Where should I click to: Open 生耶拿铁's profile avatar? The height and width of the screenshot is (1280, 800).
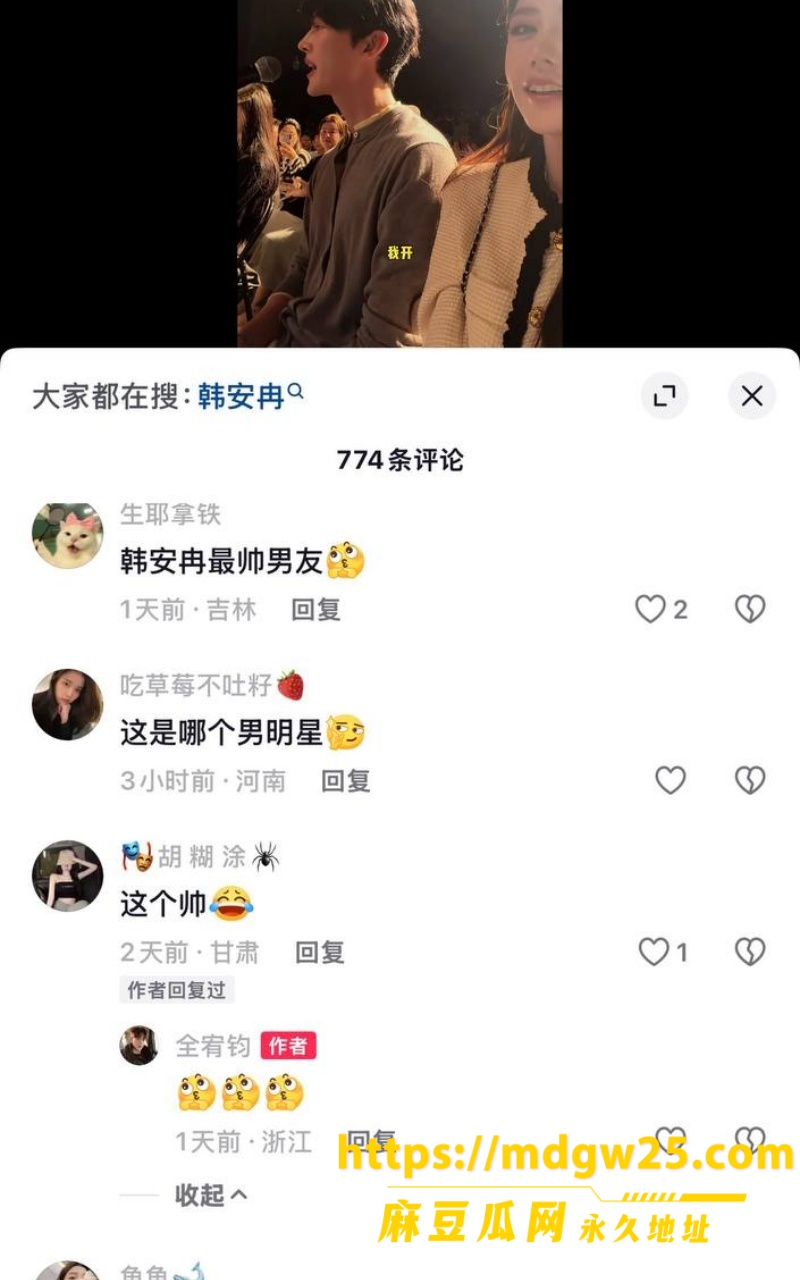pyautogui.click(x=68, y=535)
